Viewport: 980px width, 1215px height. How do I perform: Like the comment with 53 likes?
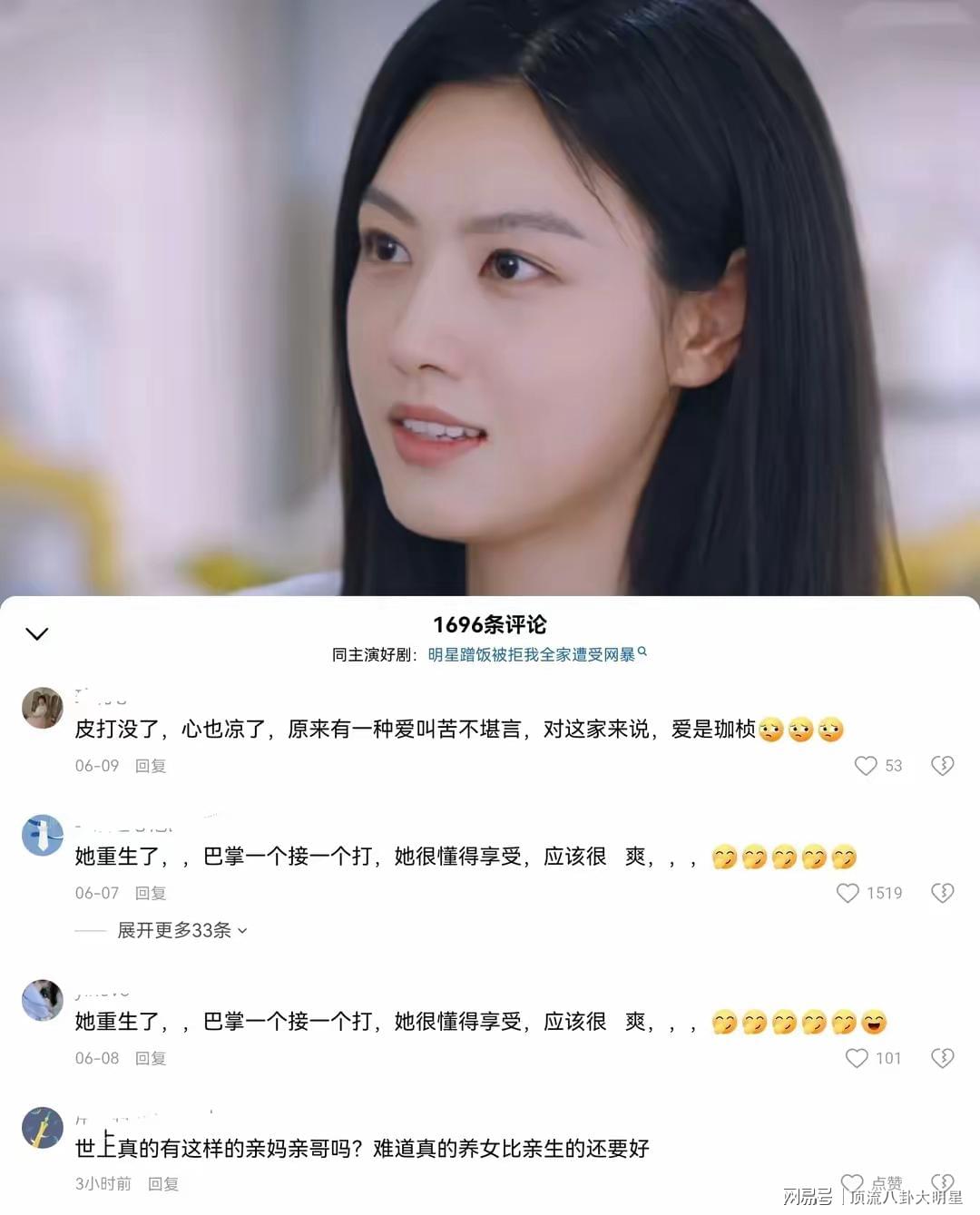[x=866, y=766]
